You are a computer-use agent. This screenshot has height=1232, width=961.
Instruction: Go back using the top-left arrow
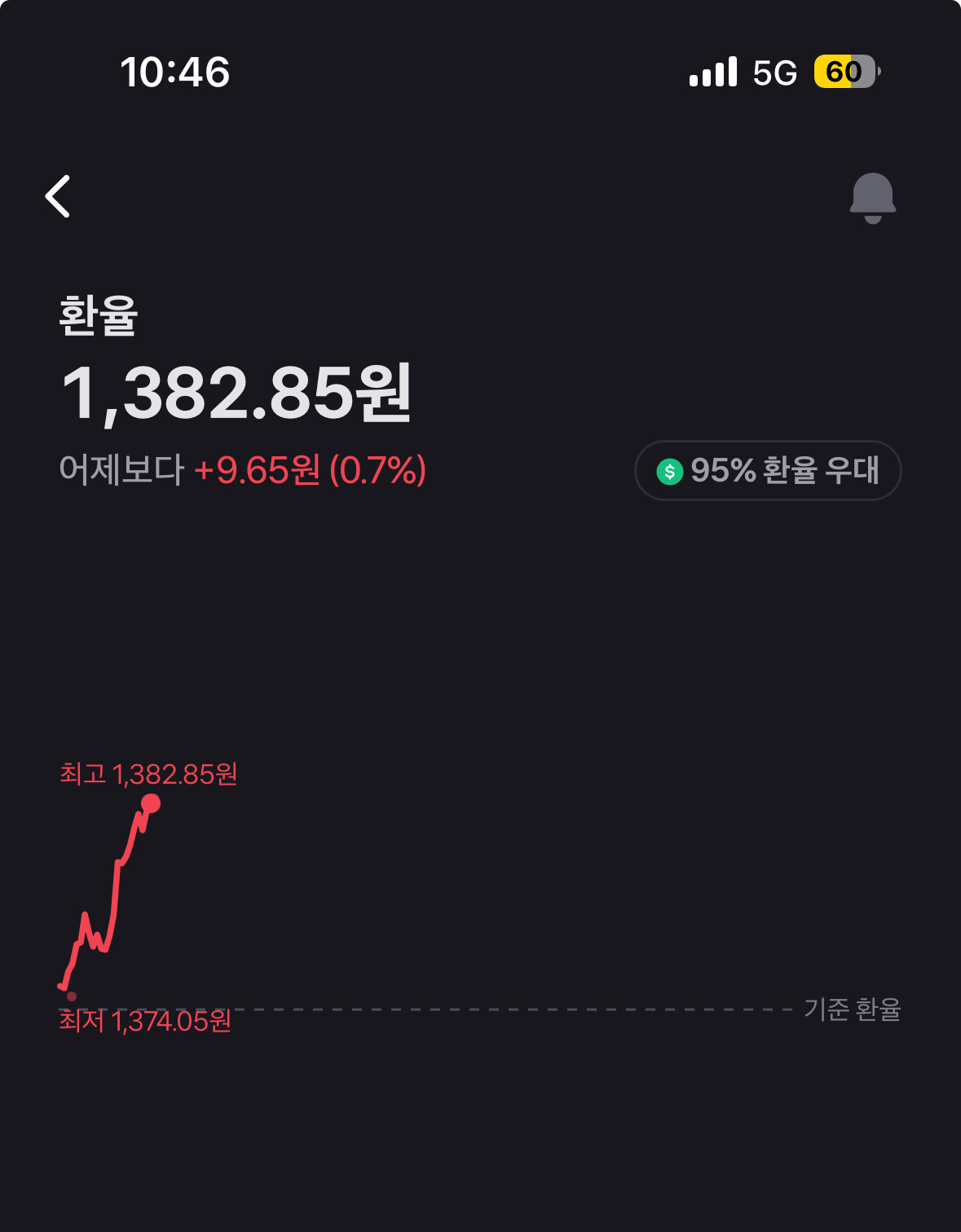[x=58, y=196]
